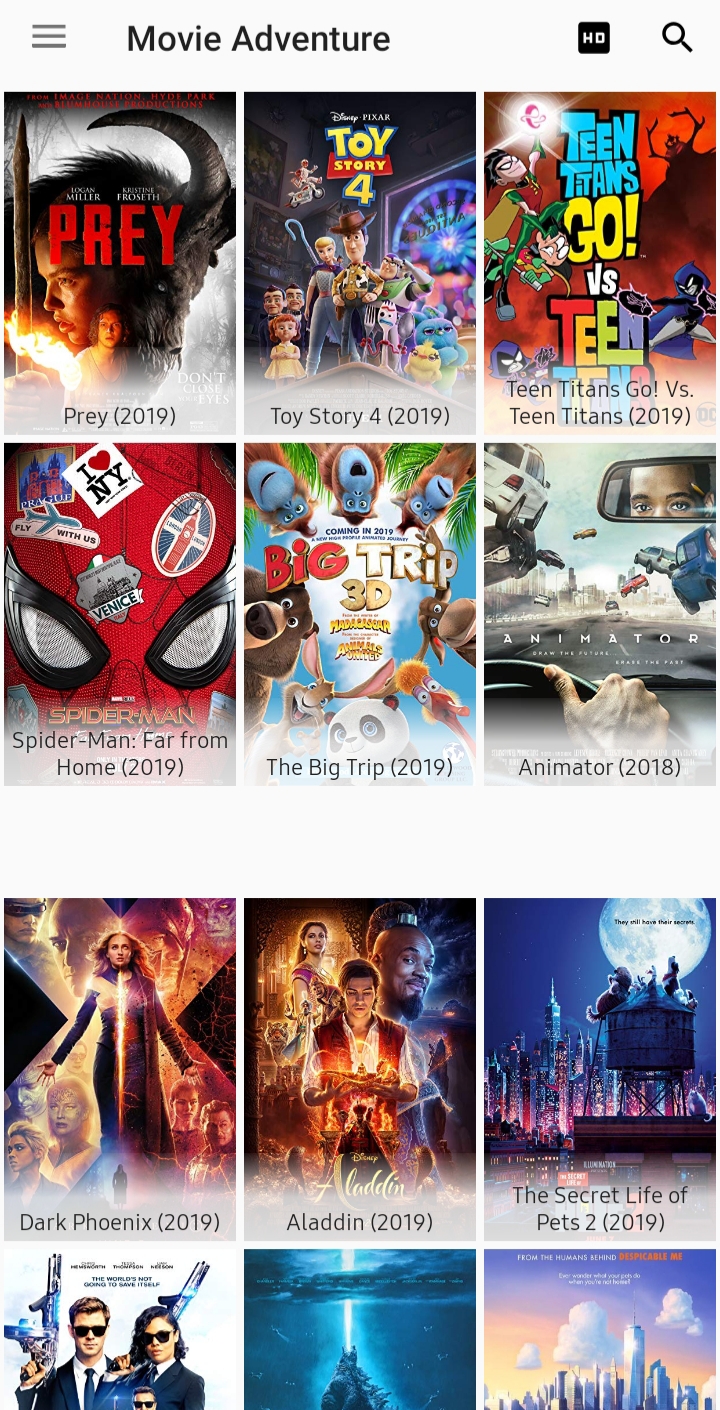Screen dimensions: 720x1410
Task: Open Dark Phoenix (2019) poster
Action: 120,1068
